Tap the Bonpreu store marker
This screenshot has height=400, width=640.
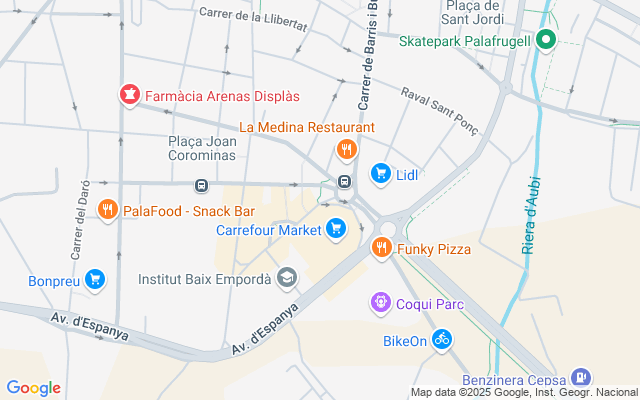(x=95, y=279)
